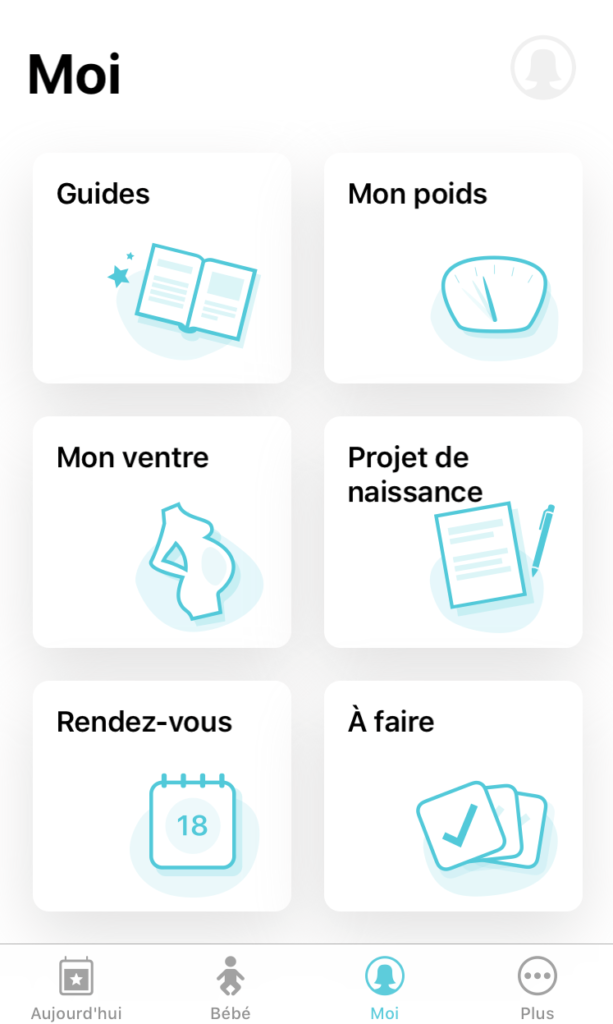
Task: Select the Moi tab
Action: 384,987
